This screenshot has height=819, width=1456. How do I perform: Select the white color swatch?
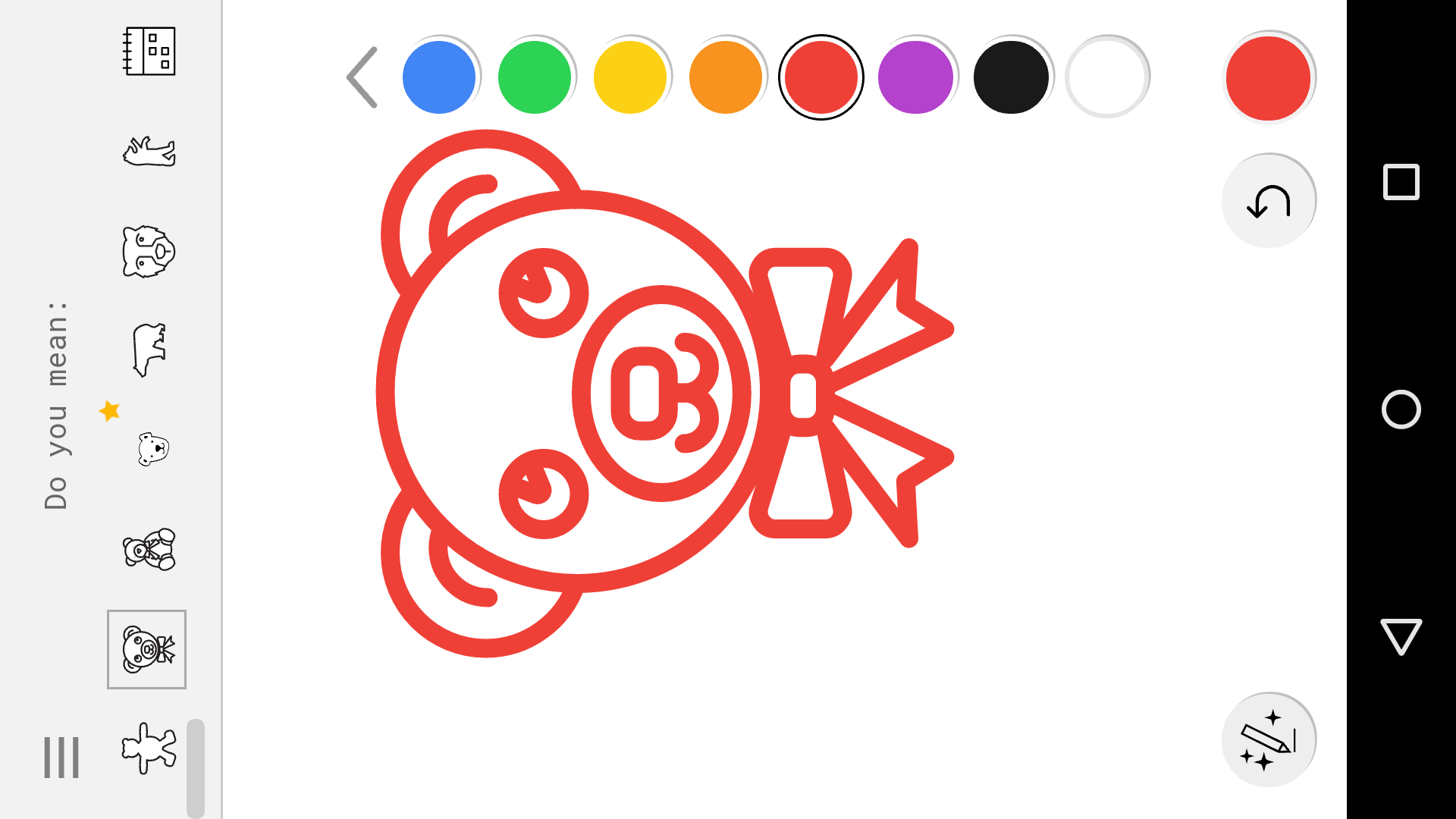coord(1107,77)
